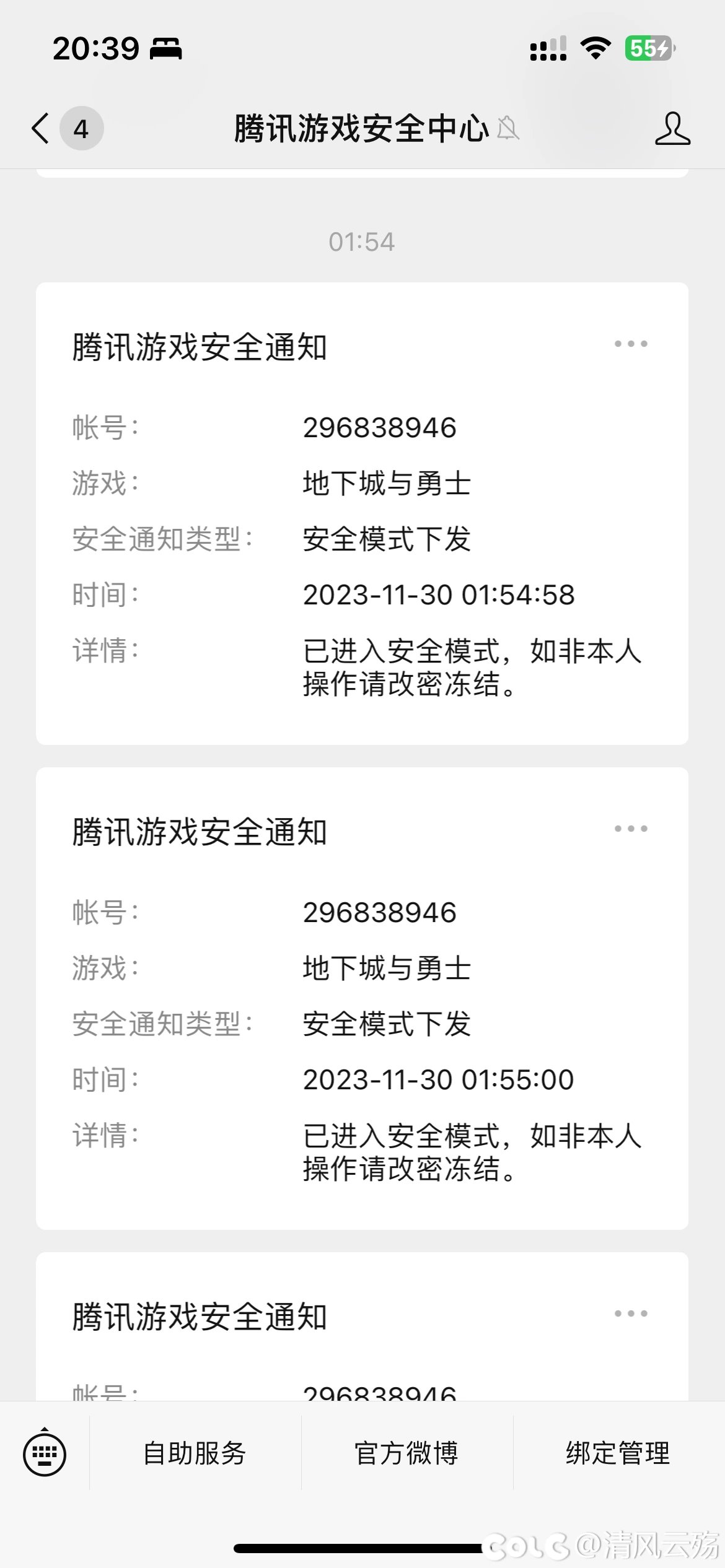Screen dimensions: 725x1568
Task: Open the 自助服务 menu
Action: tap(195, 1453)
